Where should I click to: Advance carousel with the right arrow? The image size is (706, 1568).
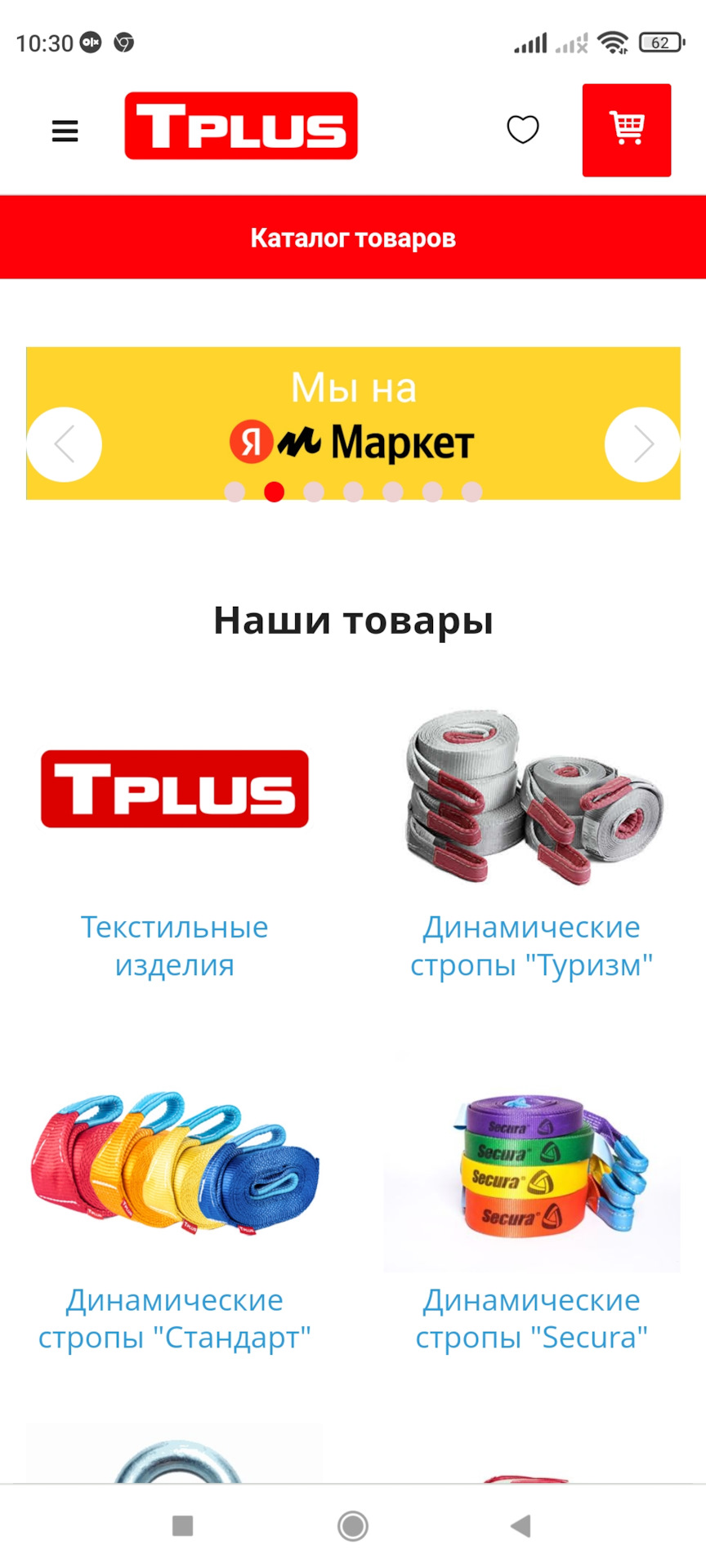(642, 443)
